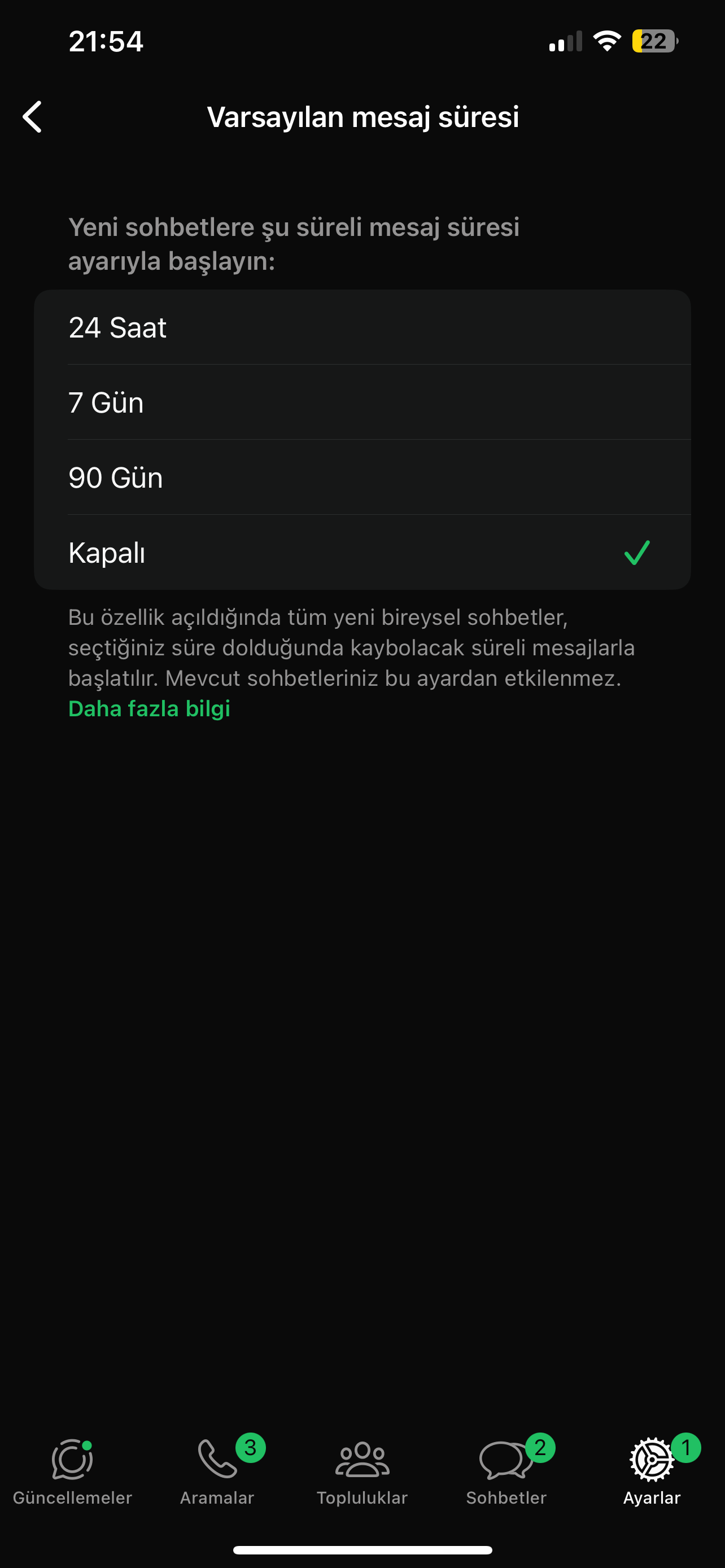
Task: Open the Daha fazla bilgi link
Action: [149, 708]
